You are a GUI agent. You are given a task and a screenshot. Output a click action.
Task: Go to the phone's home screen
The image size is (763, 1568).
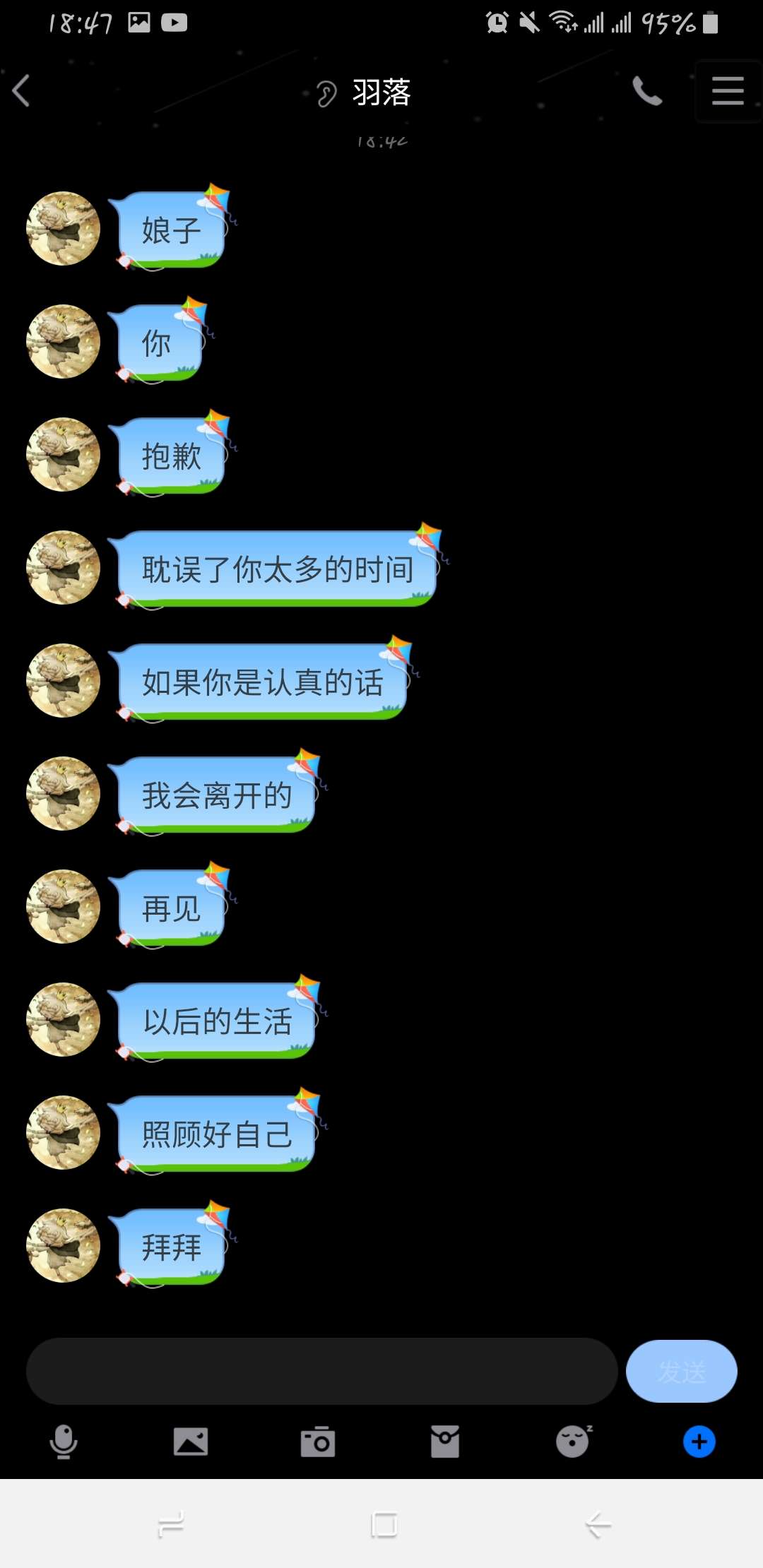pyautogui.click(x=384, y=1524)
